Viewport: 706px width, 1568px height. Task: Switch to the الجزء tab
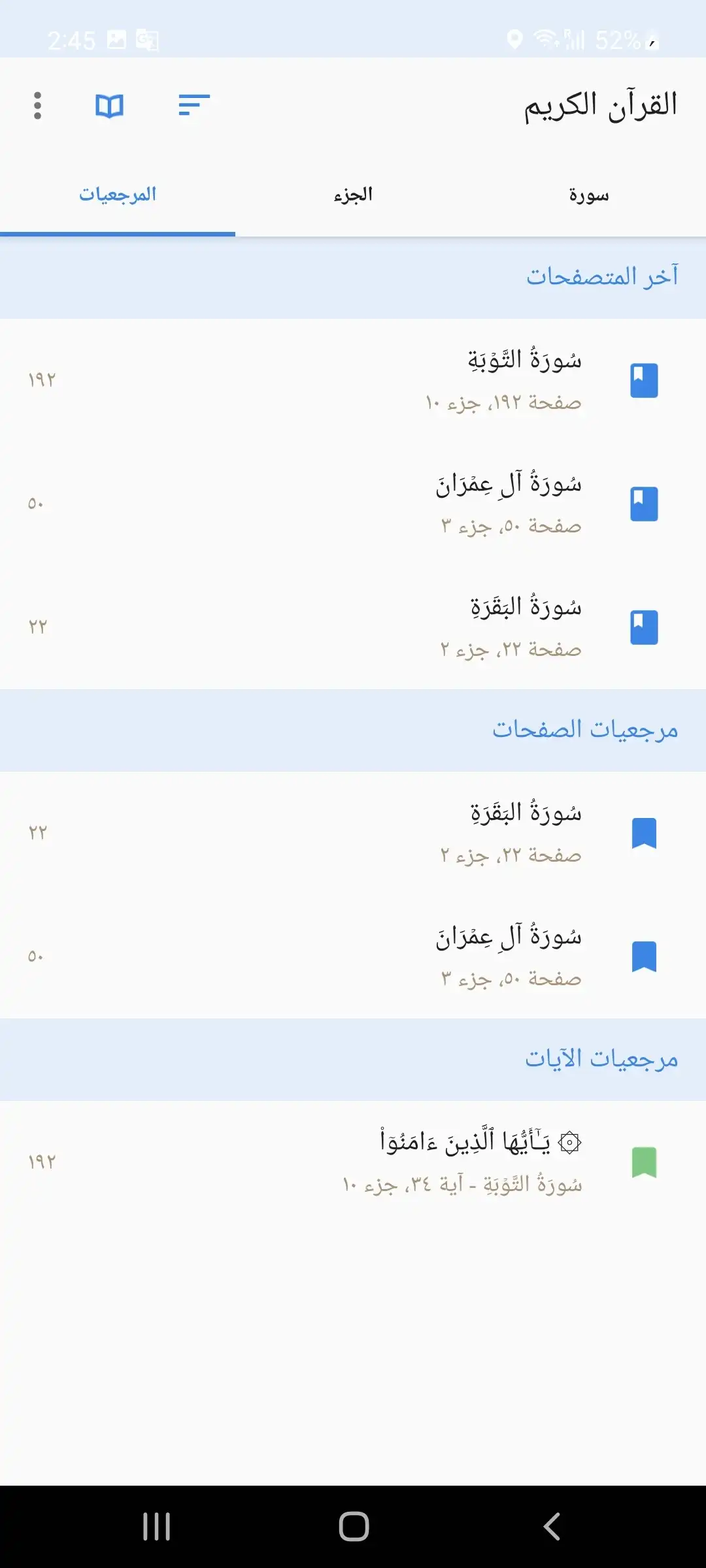click(x=353, y=195)
